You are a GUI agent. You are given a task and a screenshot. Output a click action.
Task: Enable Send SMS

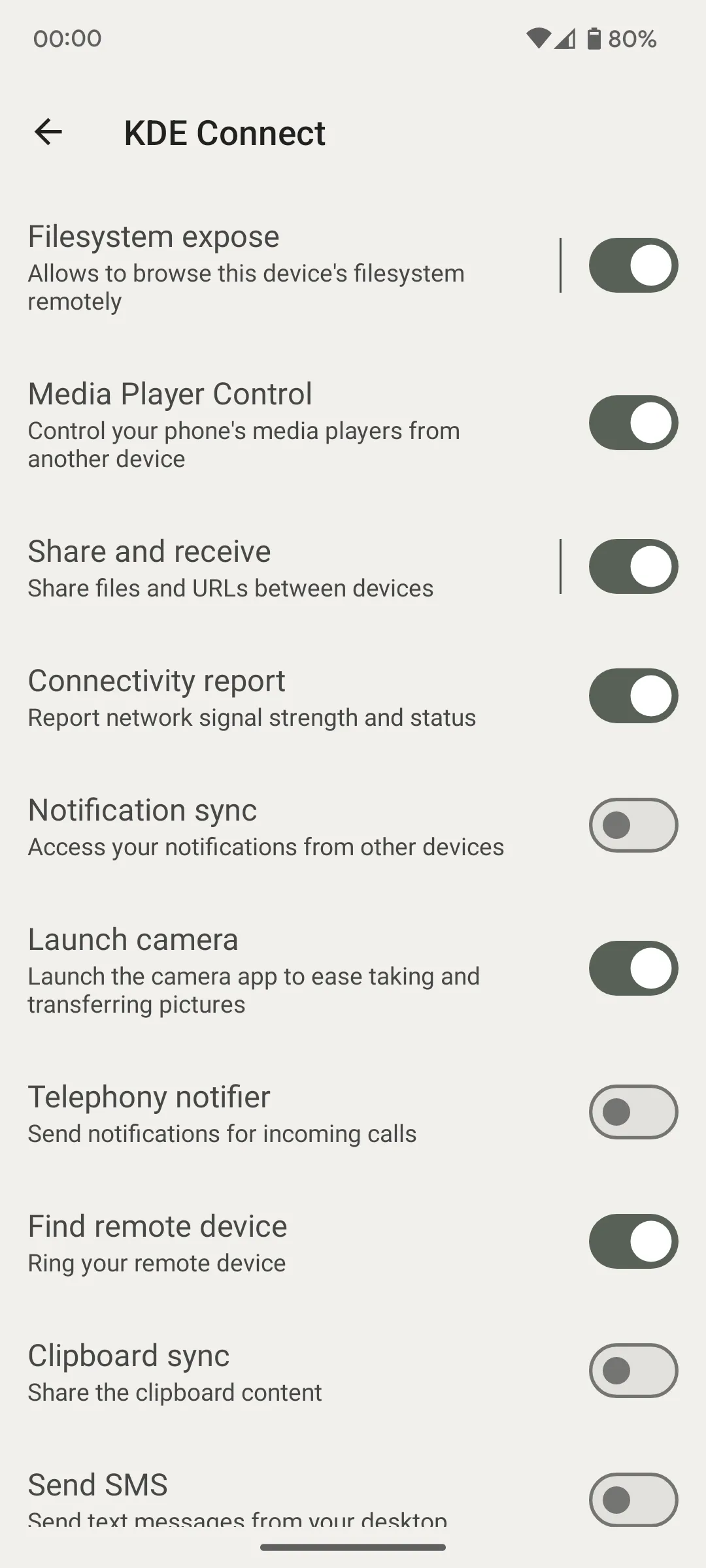(x=631, y=1499)
